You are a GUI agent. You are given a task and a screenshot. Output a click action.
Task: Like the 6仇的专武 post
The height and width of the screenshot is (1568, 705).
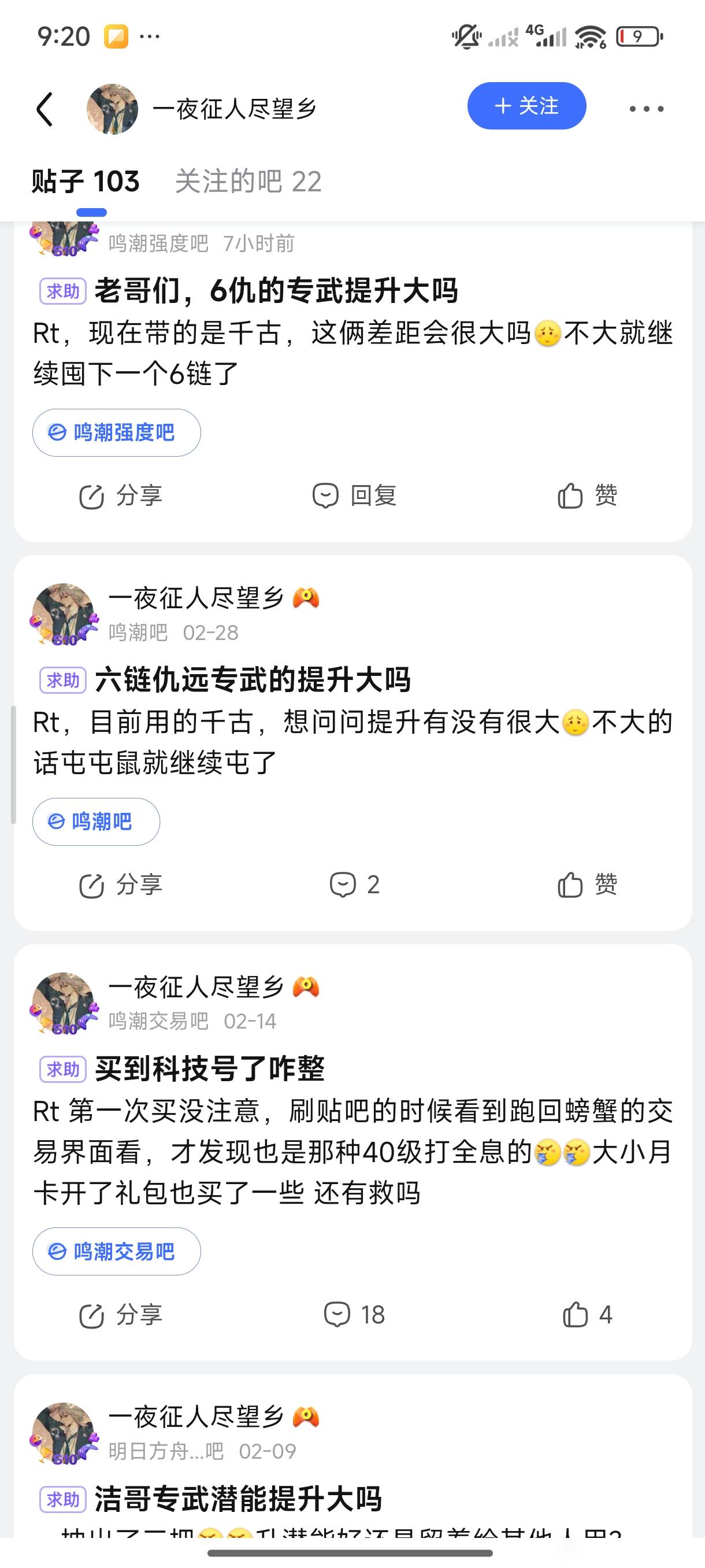click(587, 495)
